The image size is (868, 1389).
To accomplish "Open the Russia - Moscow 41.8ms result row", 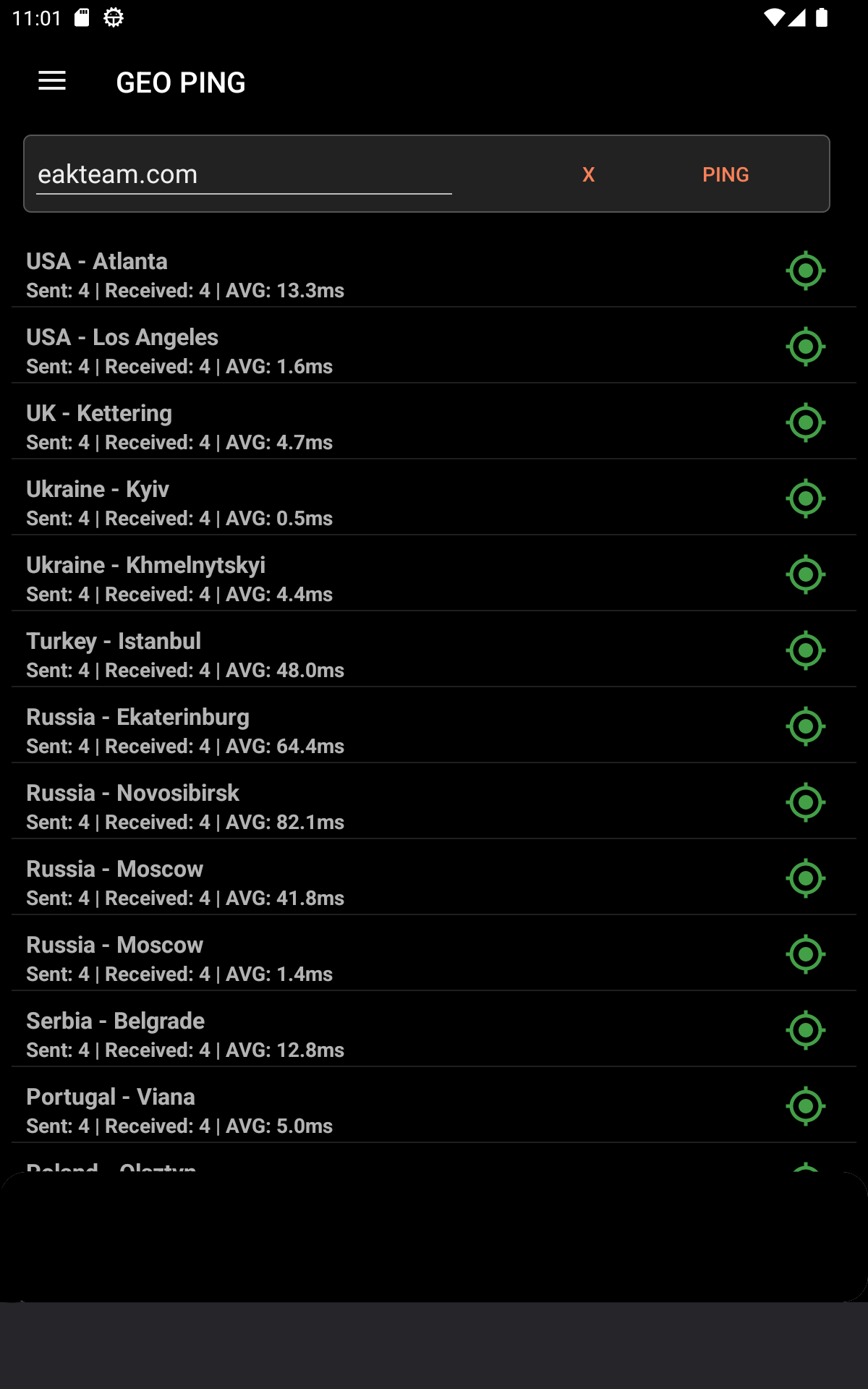I will [434, 878].
